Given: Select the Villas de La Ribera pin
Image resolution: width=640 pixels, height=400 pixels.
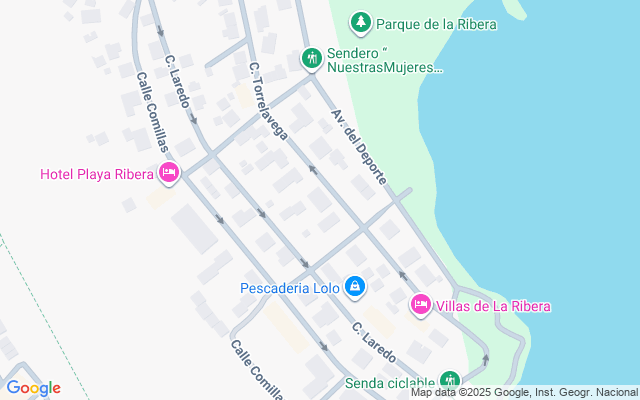Looking at the screenshot, I should point(421,305).
